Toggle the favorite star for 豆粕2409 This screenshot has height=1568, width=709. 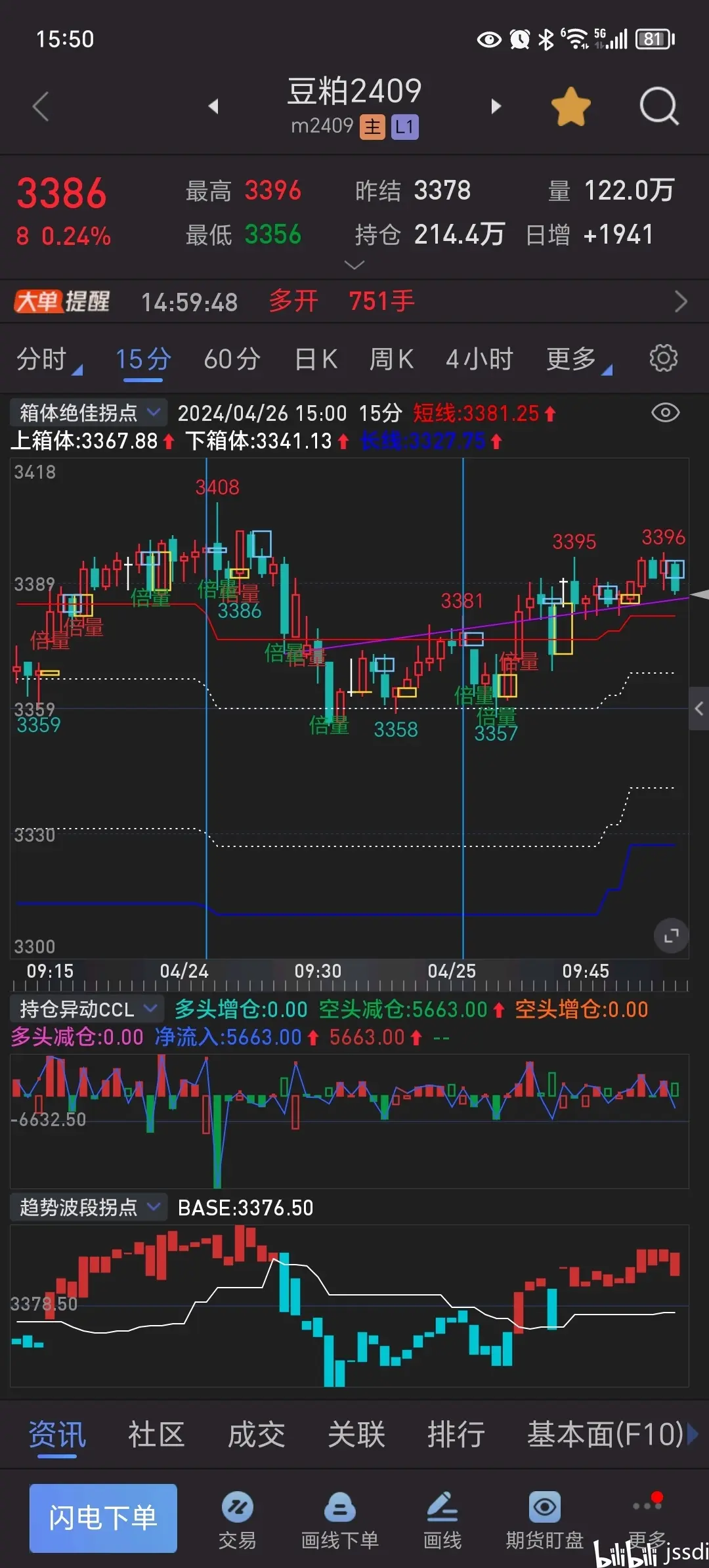point(570,106)
